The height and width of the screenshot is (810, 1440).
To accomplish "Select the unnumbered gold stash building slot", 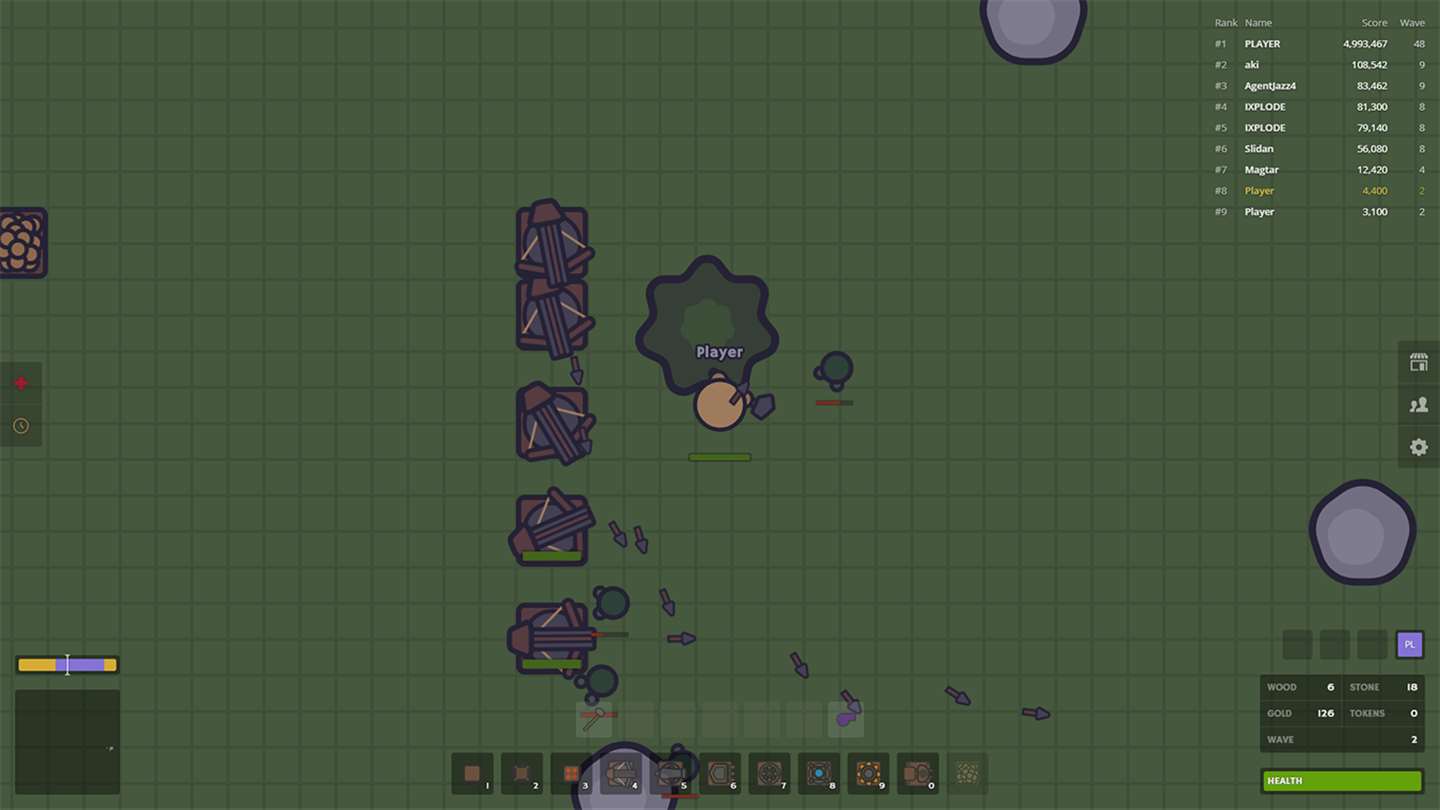I will [x=967, y=773].
